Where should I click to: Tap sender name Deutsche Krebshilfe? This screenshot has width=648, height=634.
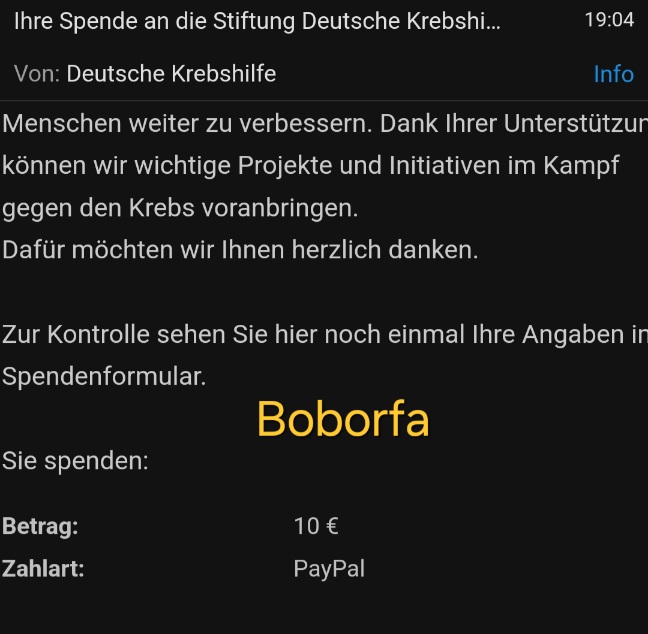(x=171, y=74)
